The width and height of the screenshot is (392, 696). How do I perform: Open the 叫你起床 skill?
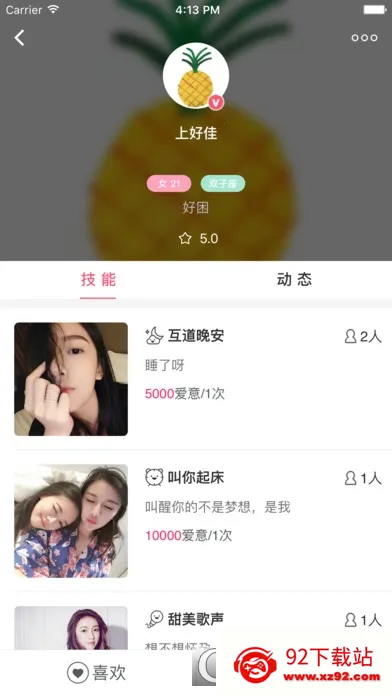tap(196, 520)
